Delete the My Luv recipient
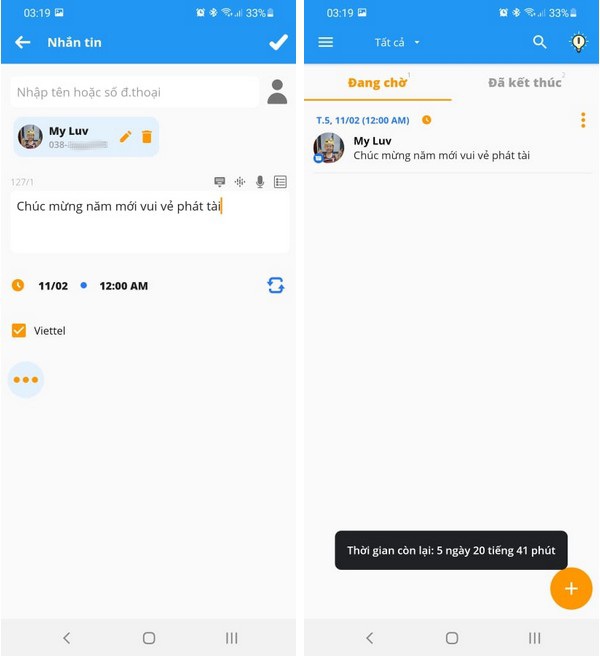This screenshot has width=600, height=656. click(147, 137)
